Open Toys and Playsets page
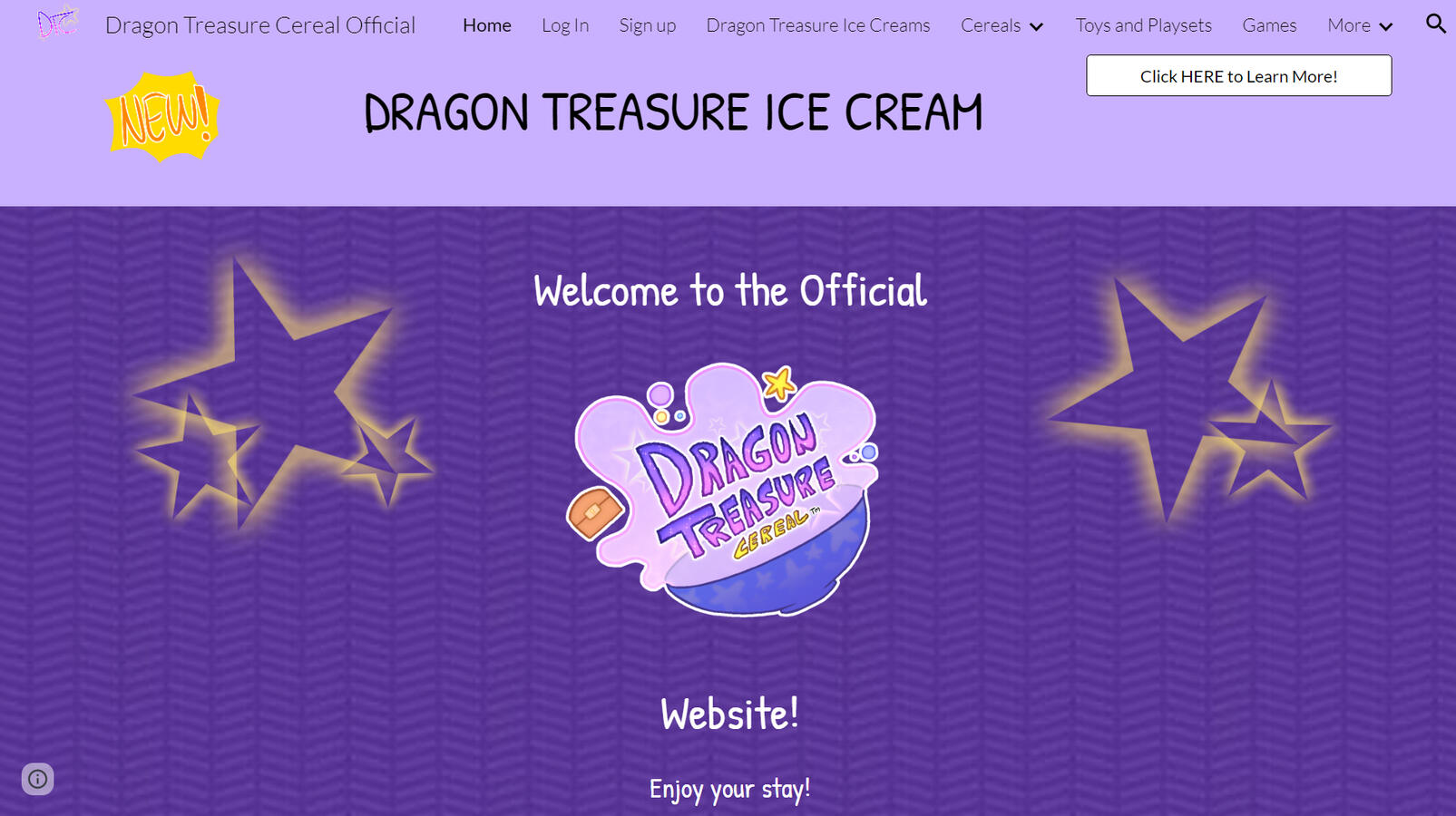Image resolution: width=1456 pixels, height=816 pixels. [x=1143, y=25]
